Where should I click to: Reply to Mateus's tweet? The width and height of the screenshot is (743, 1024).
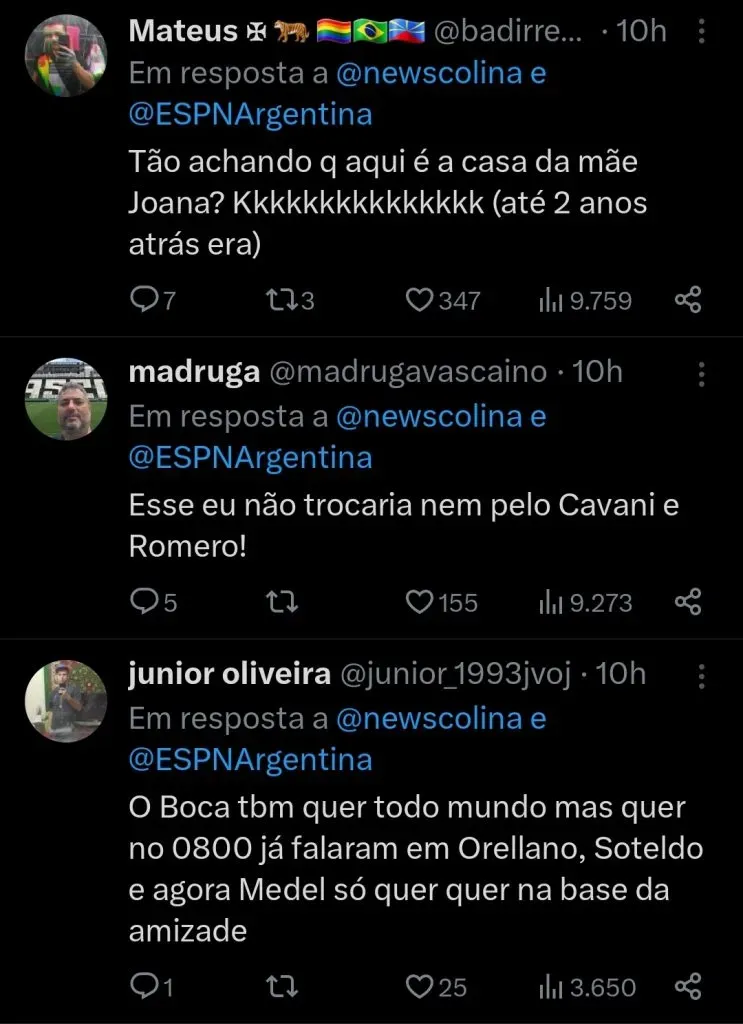tap(146, 300)
